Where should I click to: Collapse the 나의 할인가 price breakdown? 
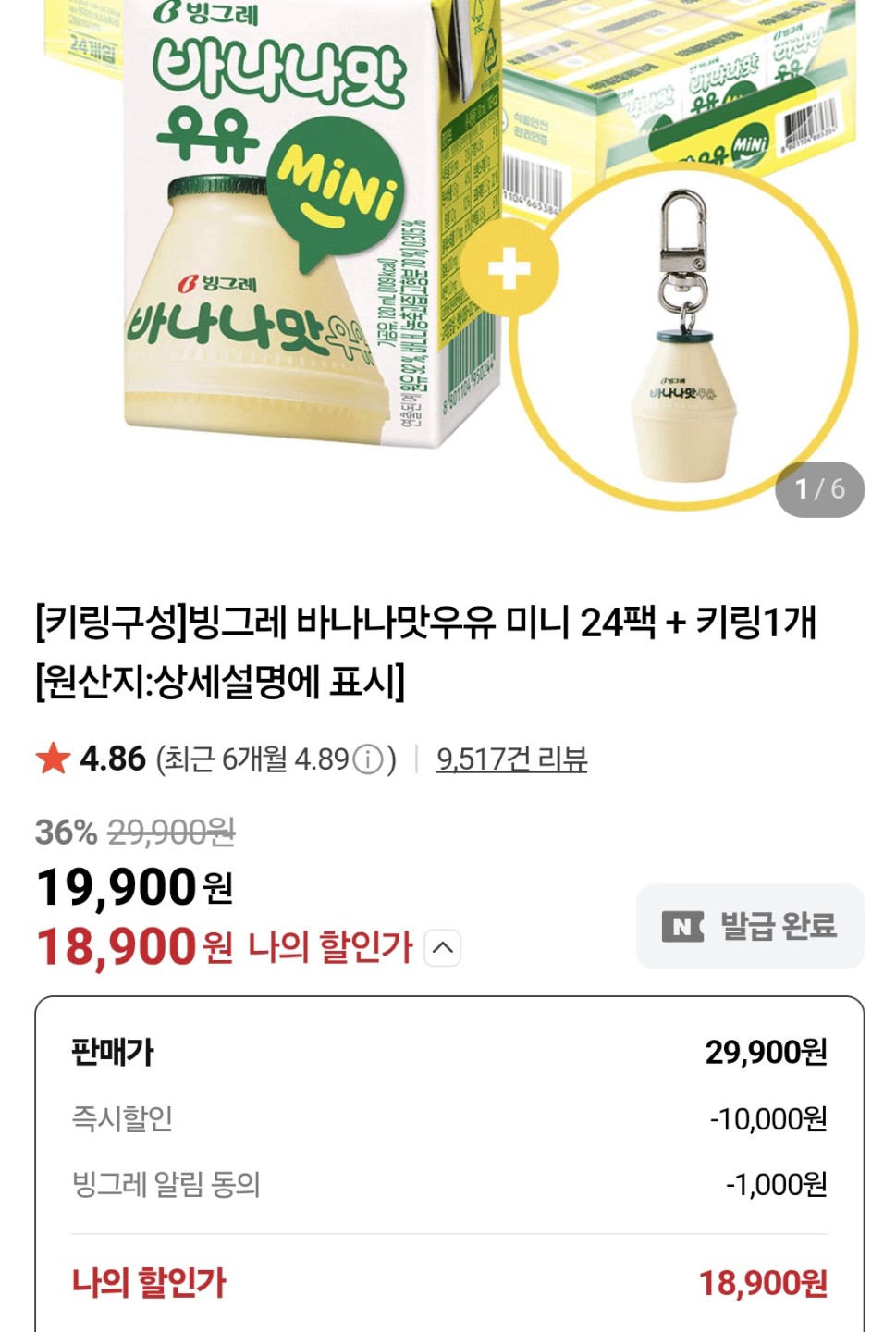[443, 948]
